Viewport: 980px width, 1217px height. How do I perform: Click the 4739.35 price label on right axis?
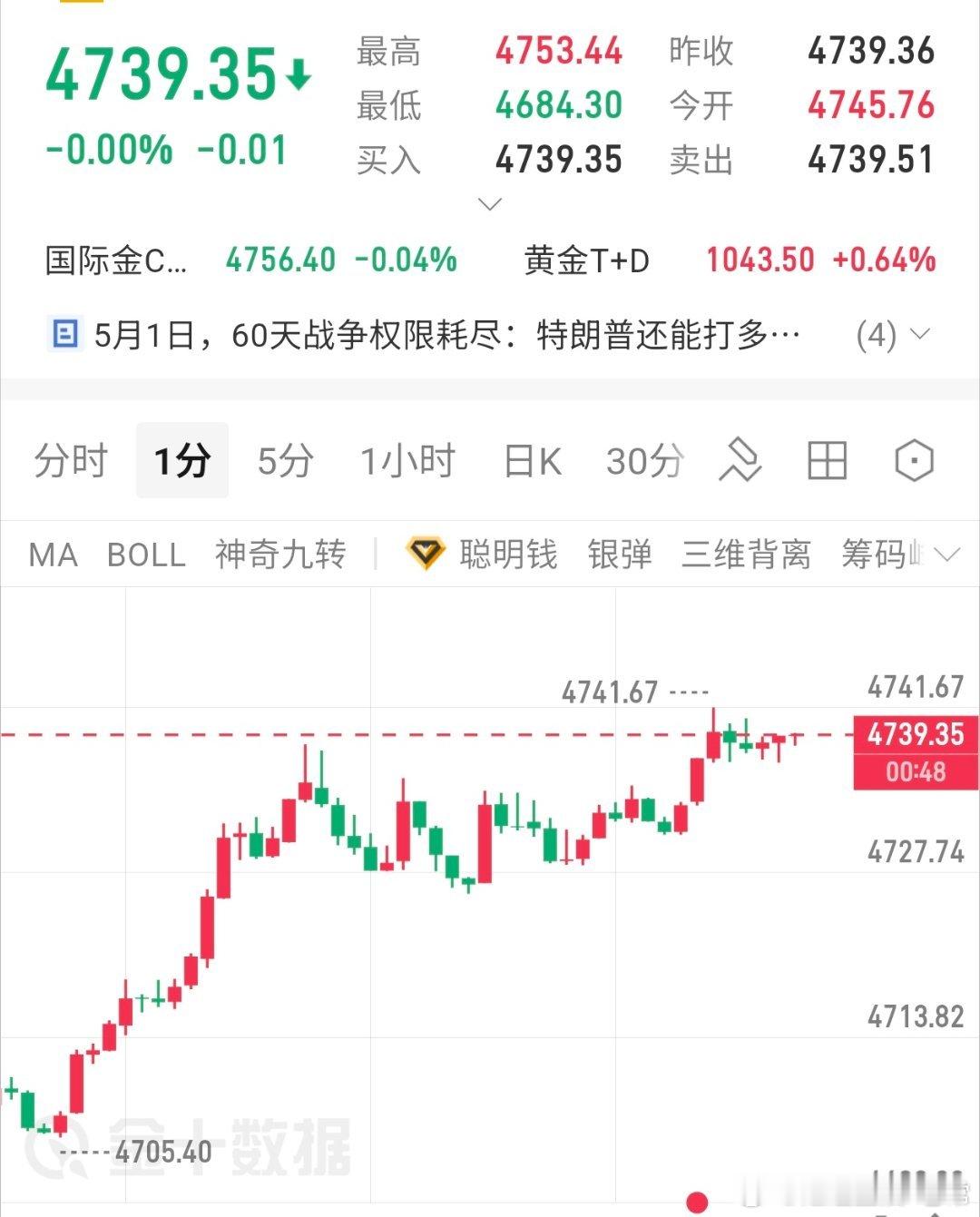(916, 735)
